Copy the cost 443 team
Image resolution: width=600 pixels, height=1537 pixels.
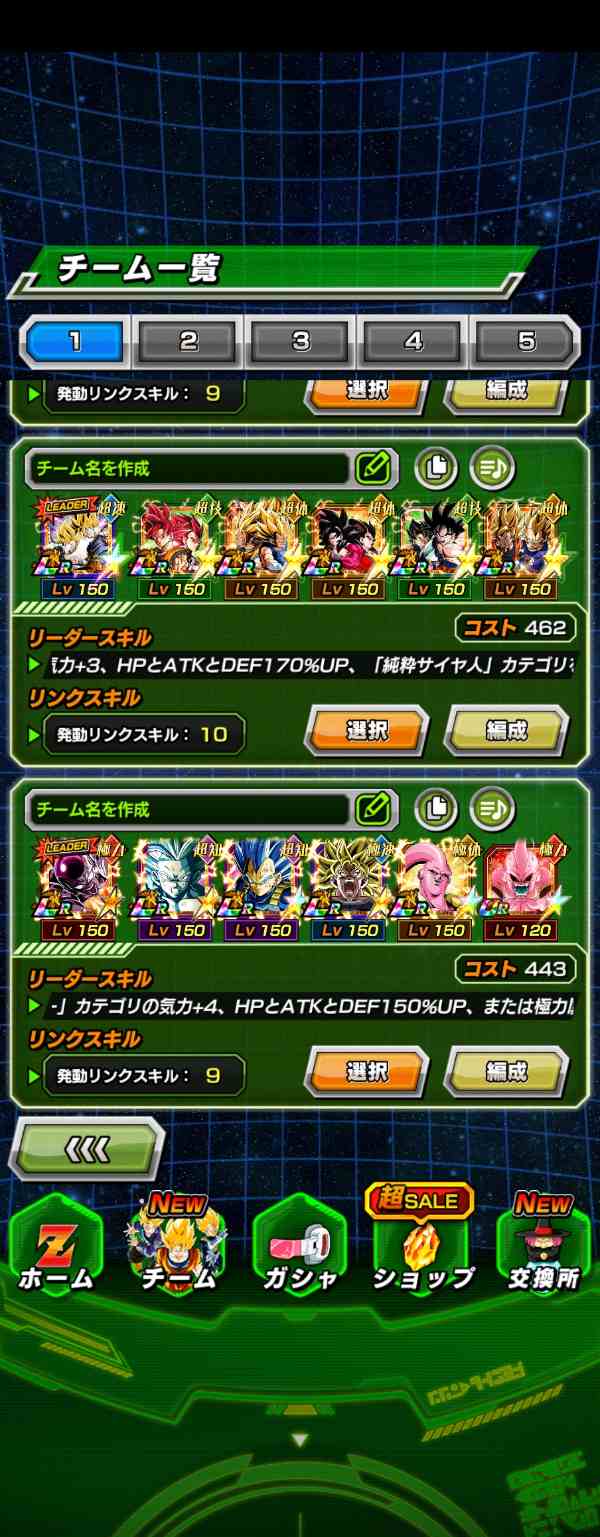436,808
